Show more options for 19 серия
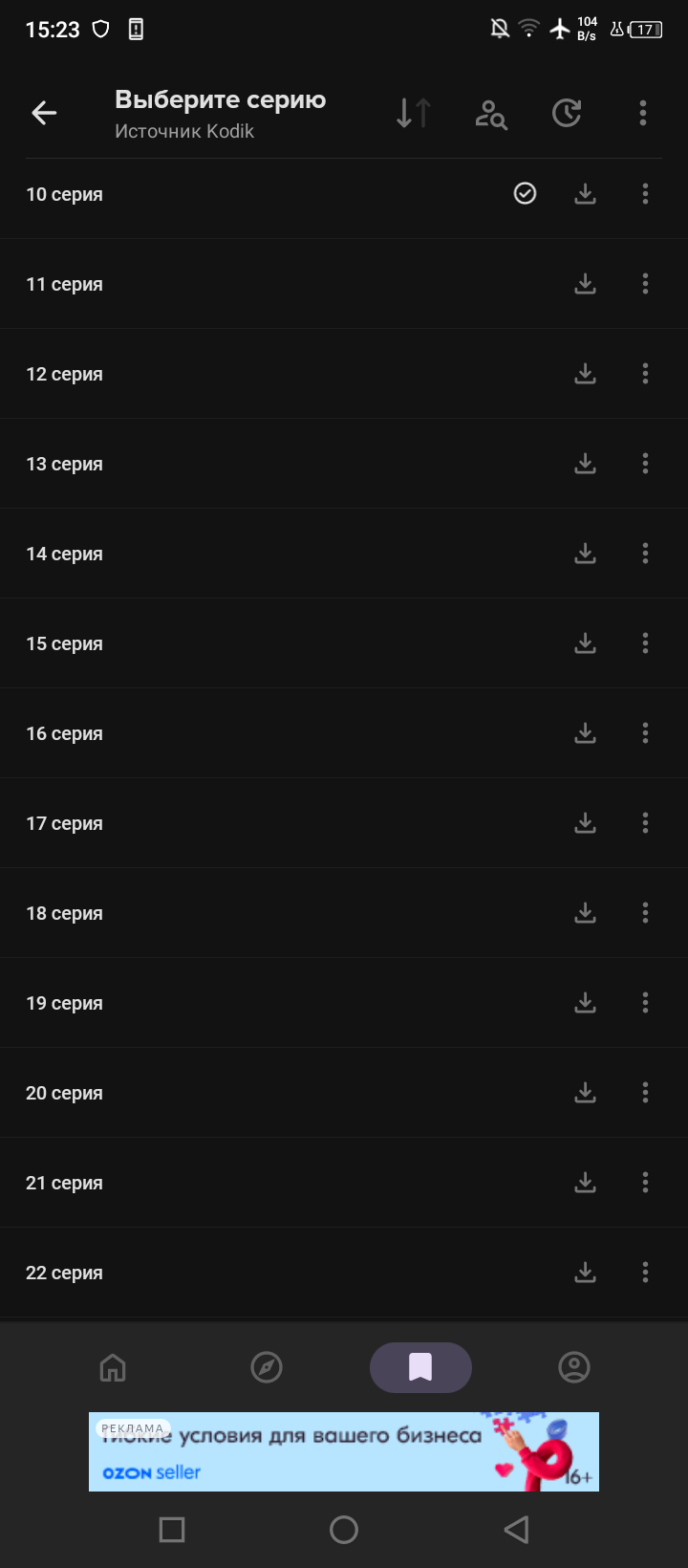The height and width of the screenshot is (1568, 688). pyautogui.click(x=645, y=1003)
